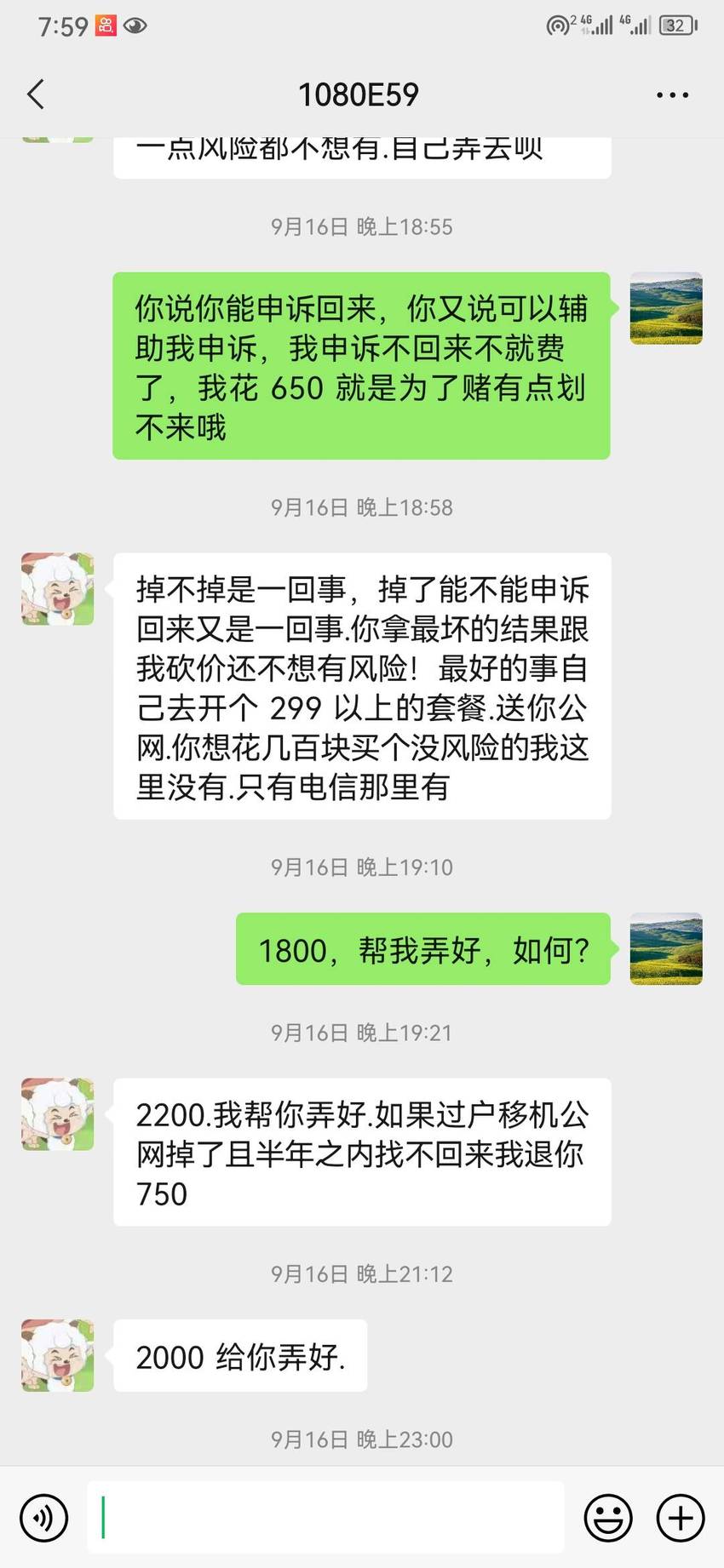The width and height of the screenshot is (724, 1568).
Task: Open the emoji sticker panel
Action: pyautogui.click(x=608, y=1517)
